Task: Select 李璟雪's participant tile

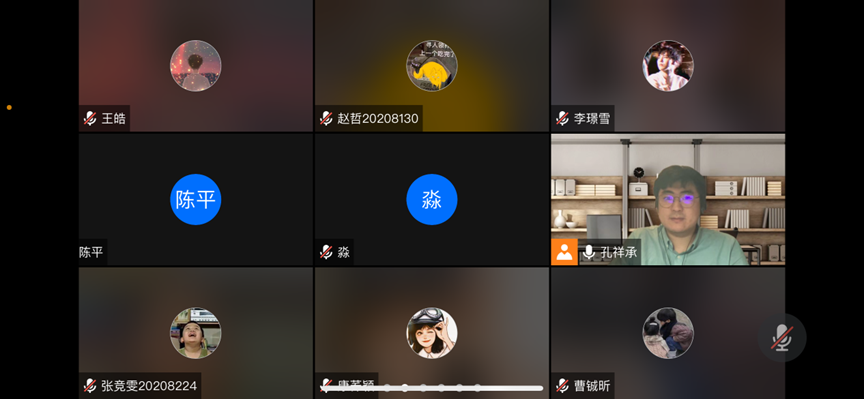Action: pos(668,66)
